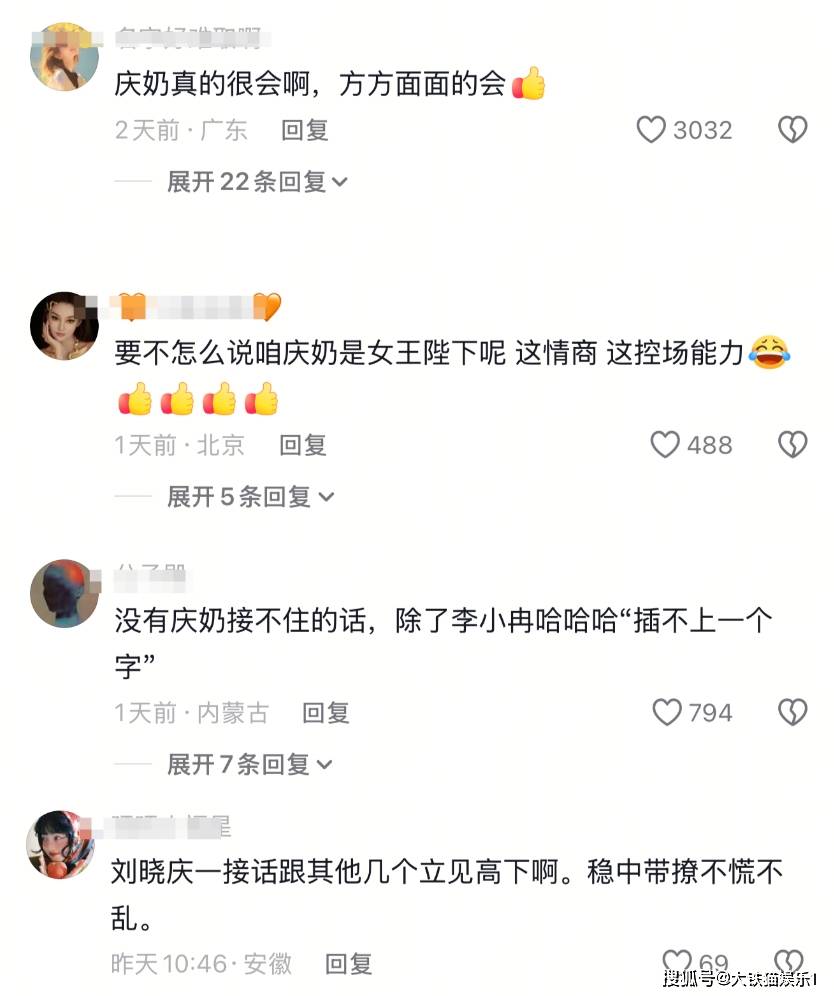The image size is (834, 996).
Task: Expand 5 replies
Action: 250,497
